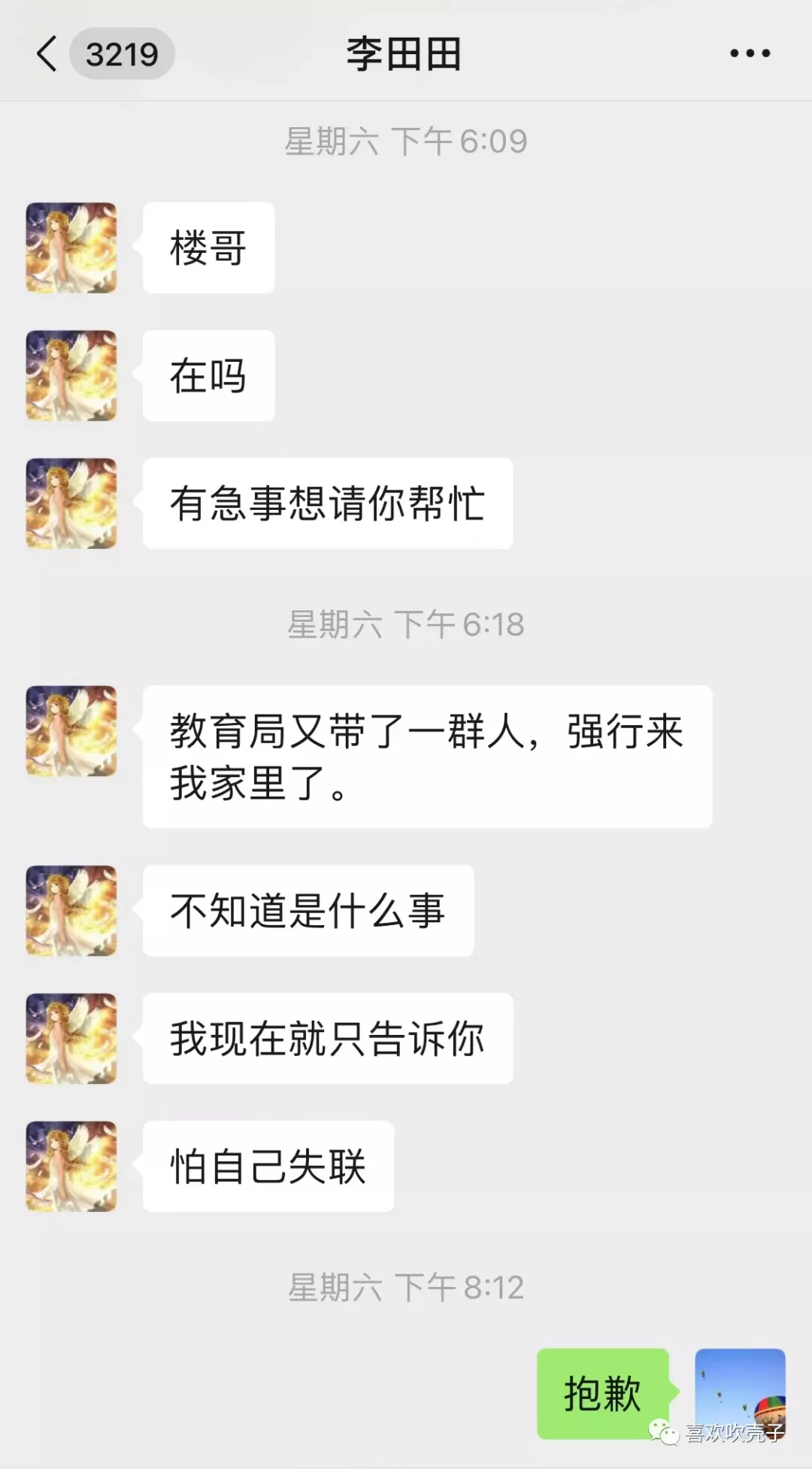The image size is (812, 1469).
Task: Open the chat options menu (three dots)
Action: tap(750, 53)
